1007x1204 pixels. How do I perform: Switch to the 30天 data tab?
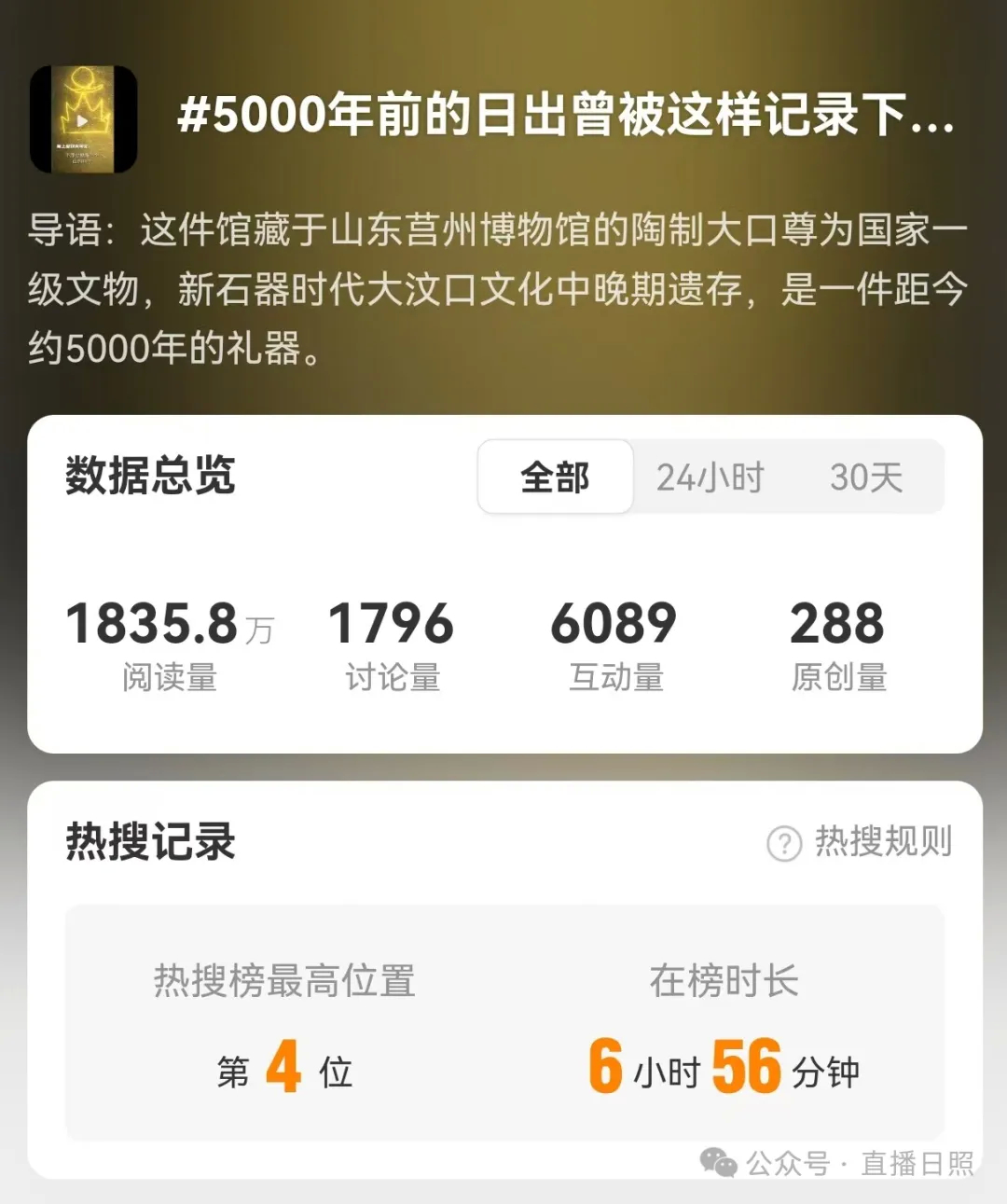point(865,477)
